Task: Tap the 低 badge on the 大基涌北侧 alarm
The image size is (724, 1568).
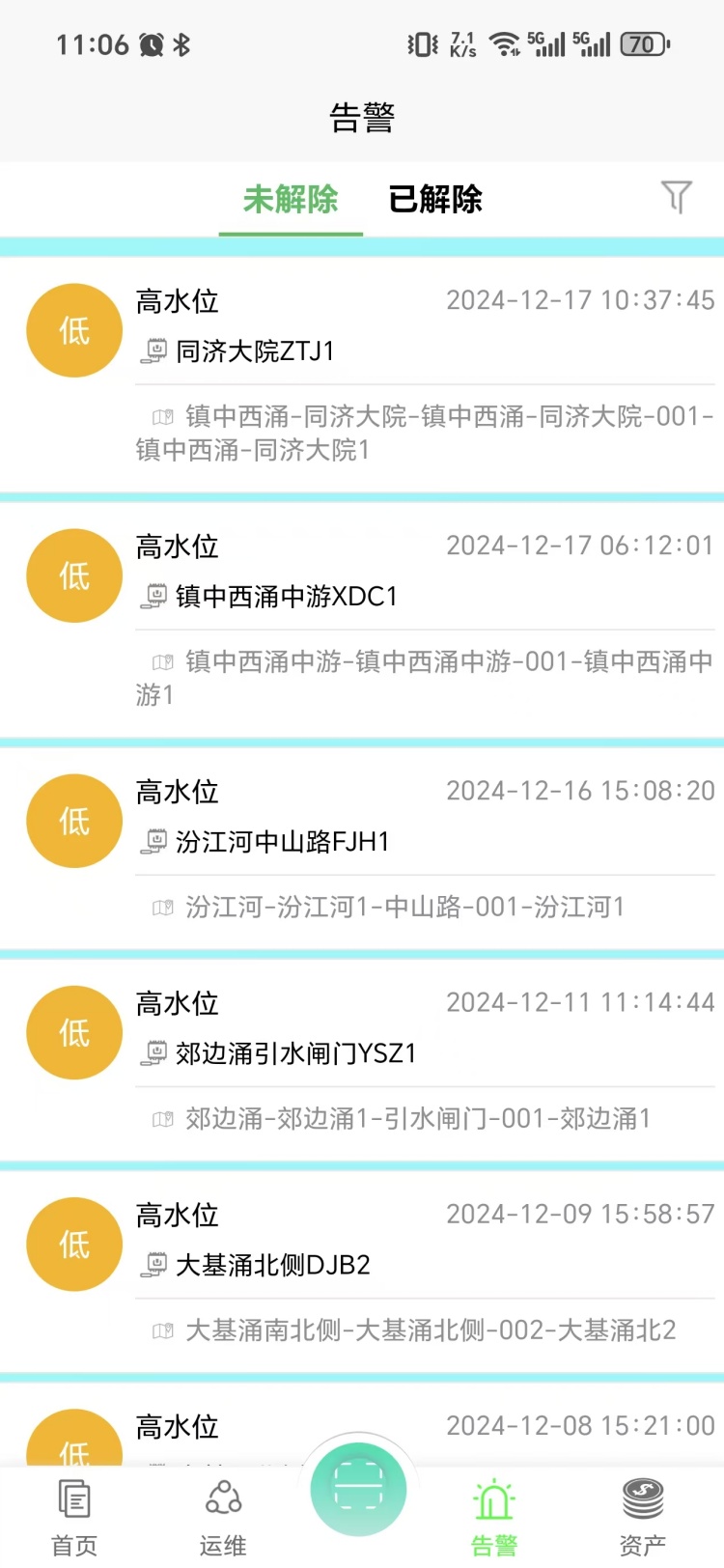Action: [73, 1245]
